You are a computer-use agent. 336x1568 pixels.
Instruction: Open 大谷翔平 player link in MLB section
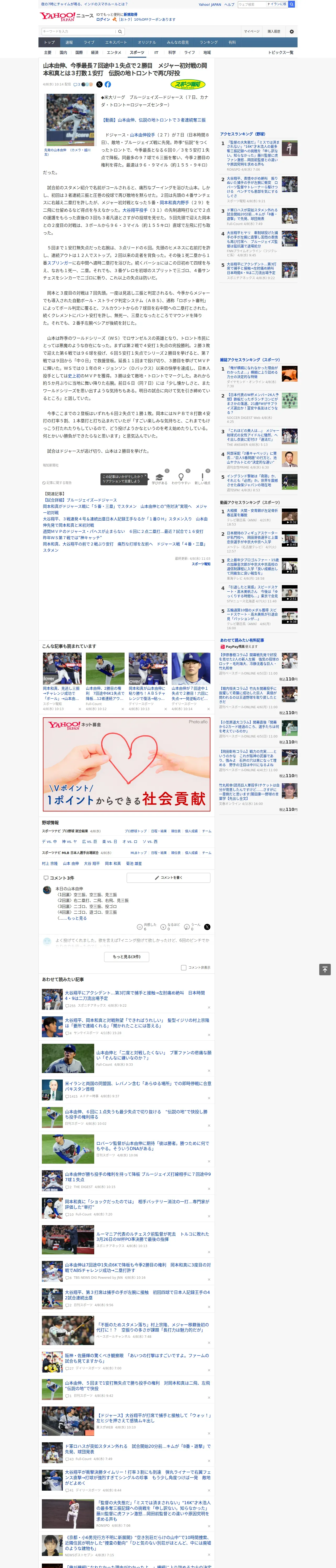[x=92, y=863]
